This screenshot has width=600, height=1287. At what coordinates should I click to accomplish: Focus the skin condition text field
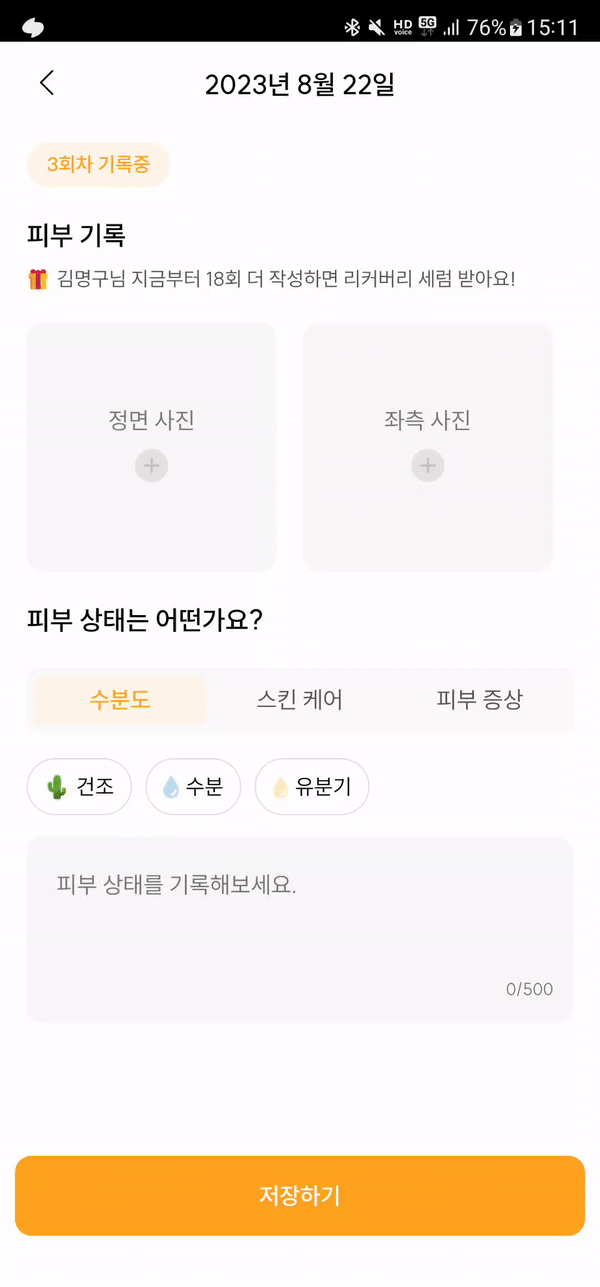300,928
